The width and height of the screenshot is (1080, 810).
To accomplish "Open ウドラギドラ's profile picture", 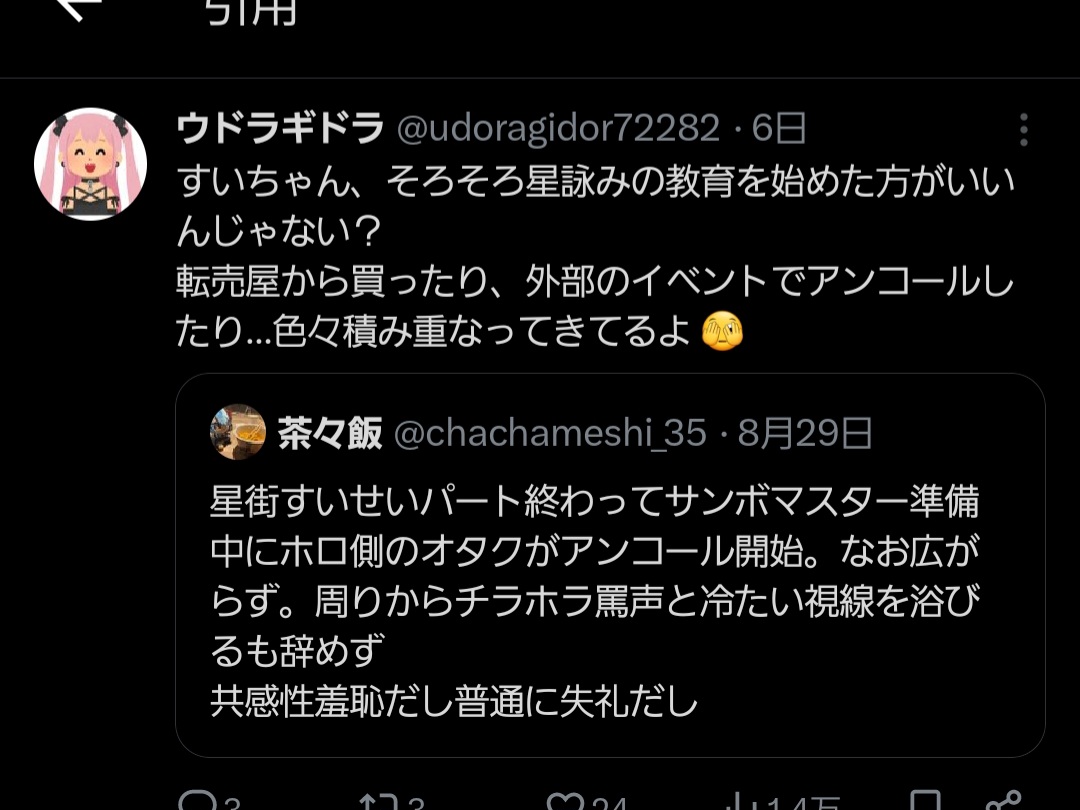I will (91, 164).
